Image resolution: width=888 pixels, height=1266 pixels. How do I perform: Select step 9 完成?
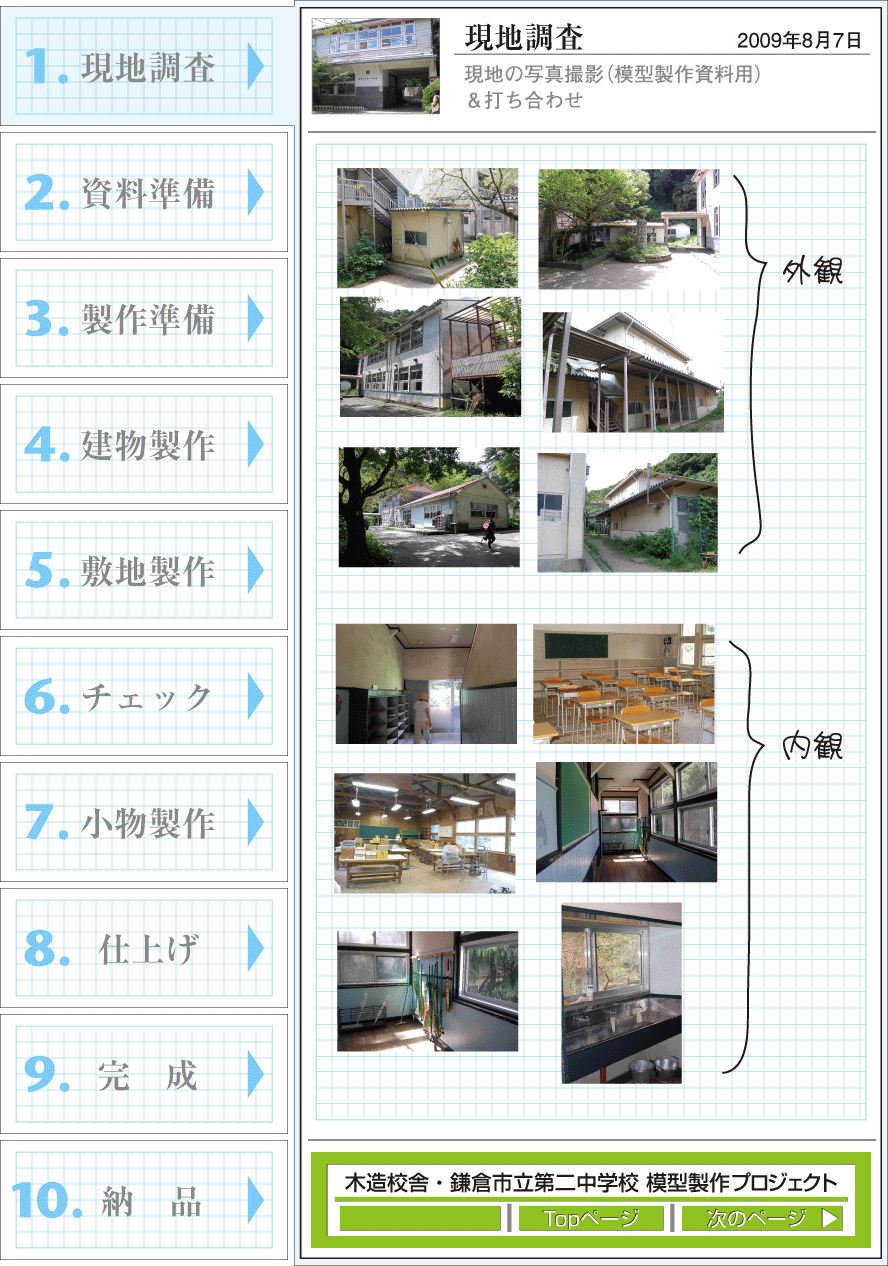click(x=144, y=1074)
